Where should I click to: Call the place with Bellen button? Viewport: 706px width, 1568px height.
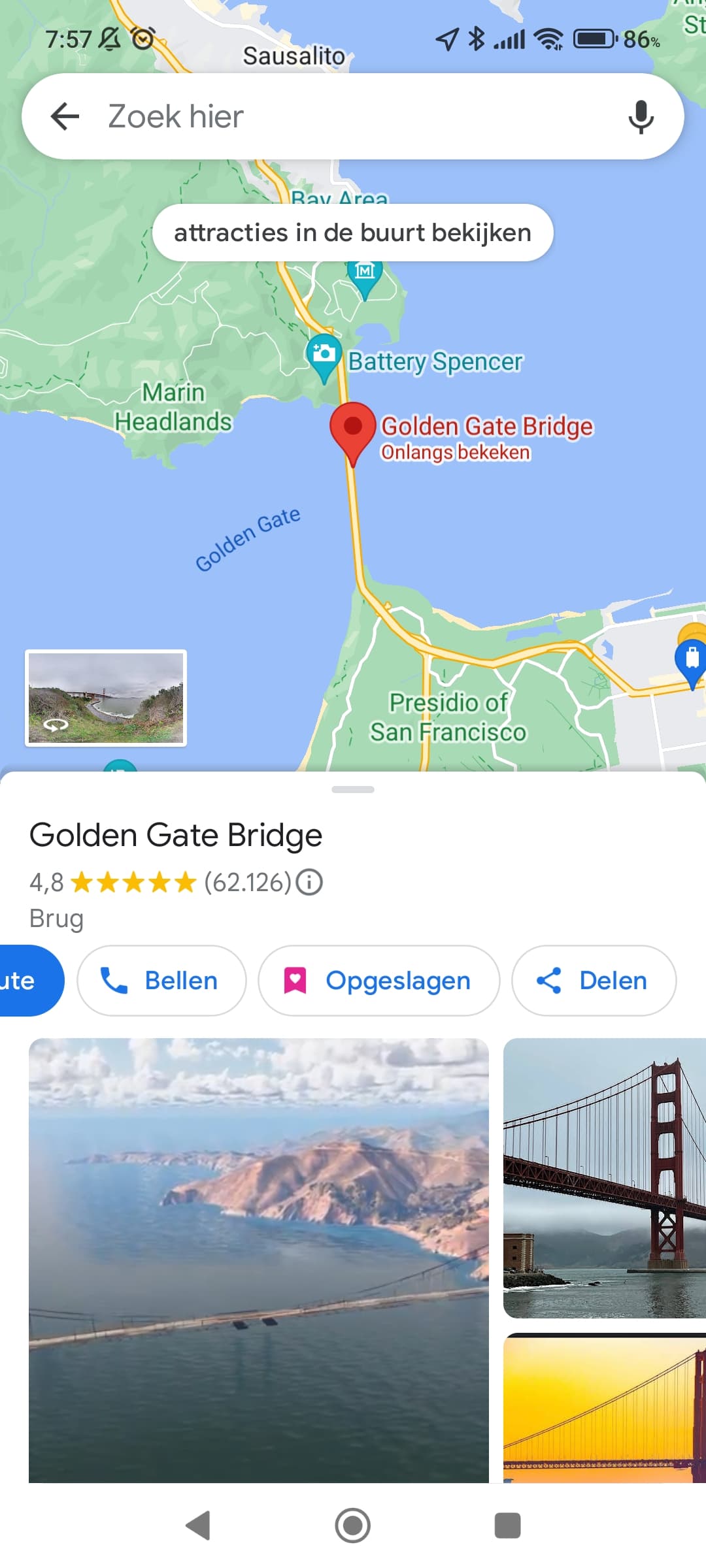click(161, 981)
